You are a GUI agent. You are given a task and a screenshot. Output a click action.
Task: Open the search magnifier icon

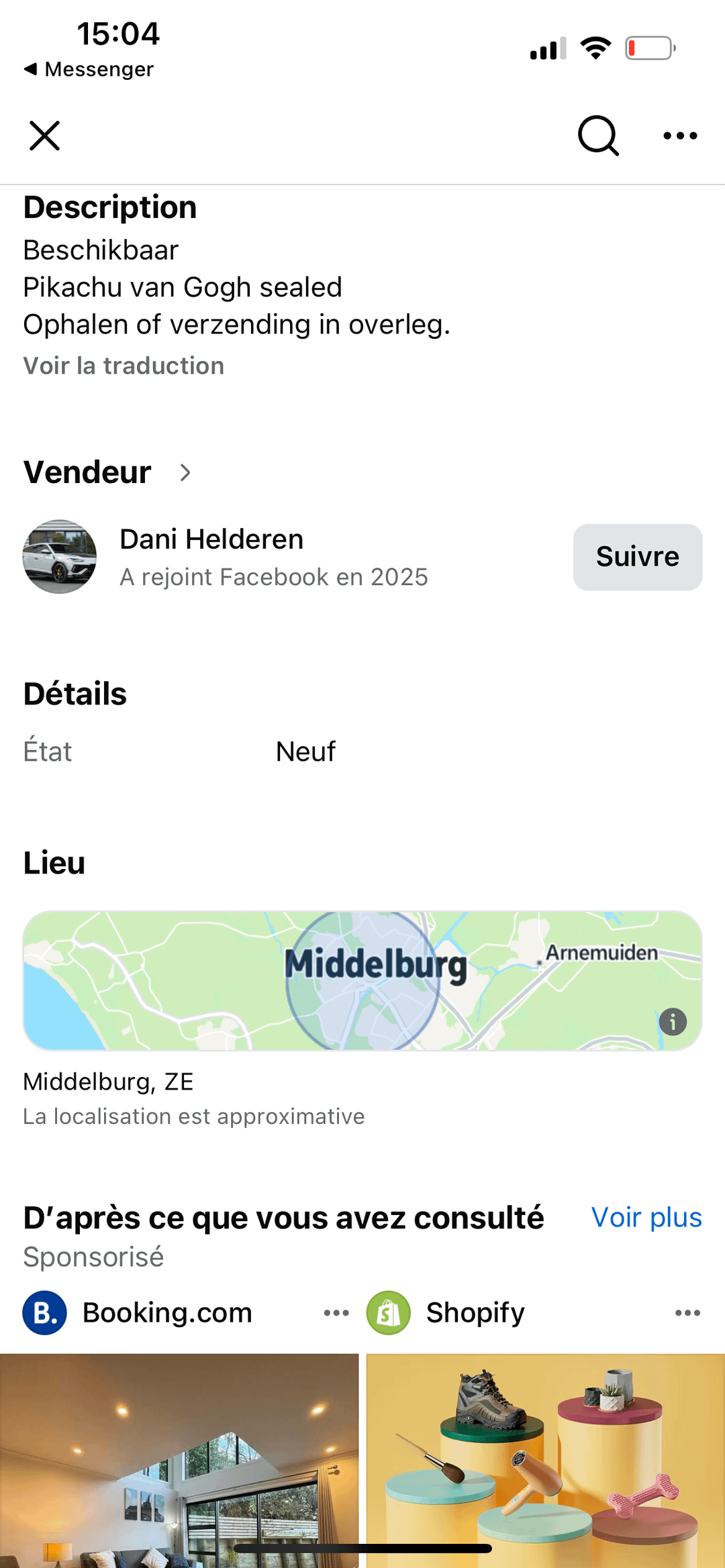[x=597, y=136]
